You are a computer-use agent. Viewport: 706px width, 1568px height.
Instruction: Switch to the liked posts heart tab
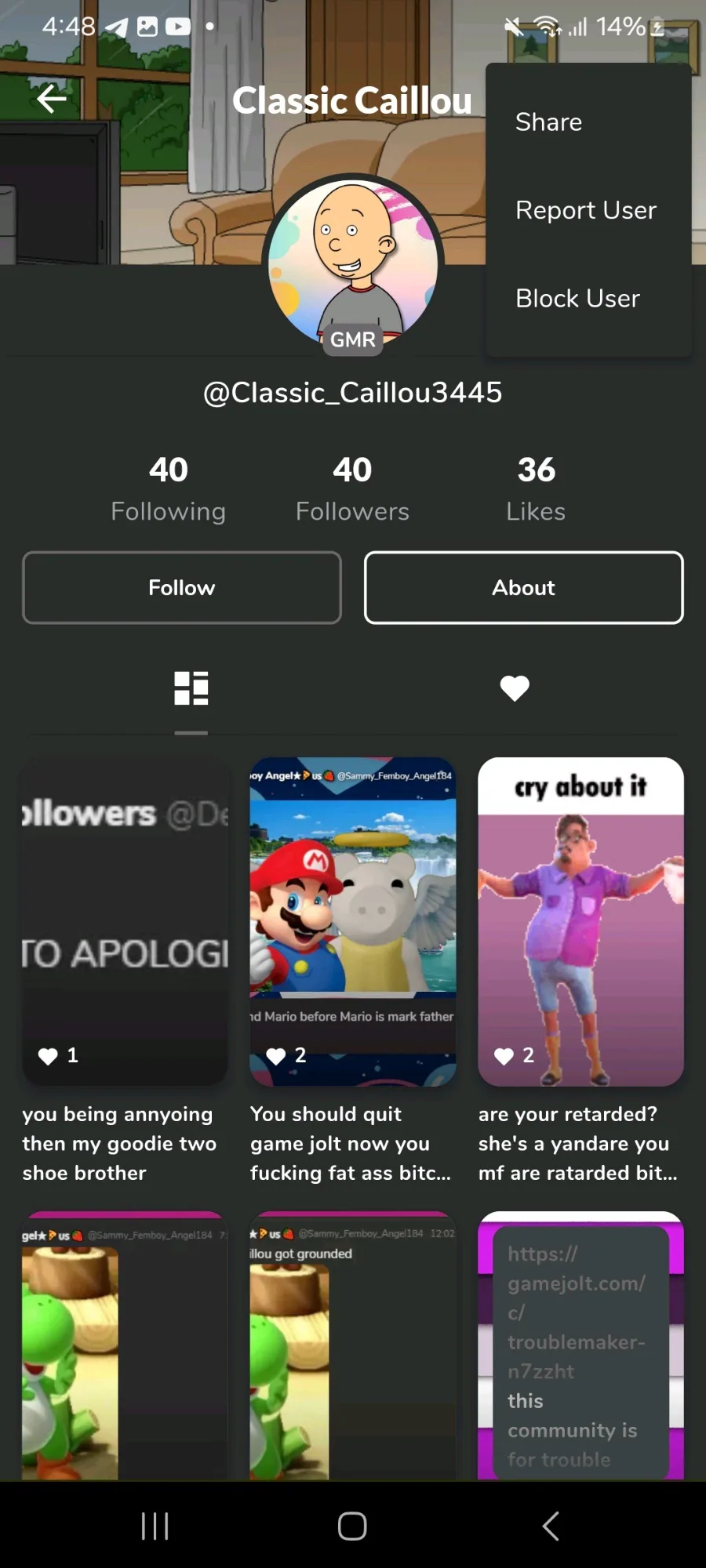pos(515,688)
